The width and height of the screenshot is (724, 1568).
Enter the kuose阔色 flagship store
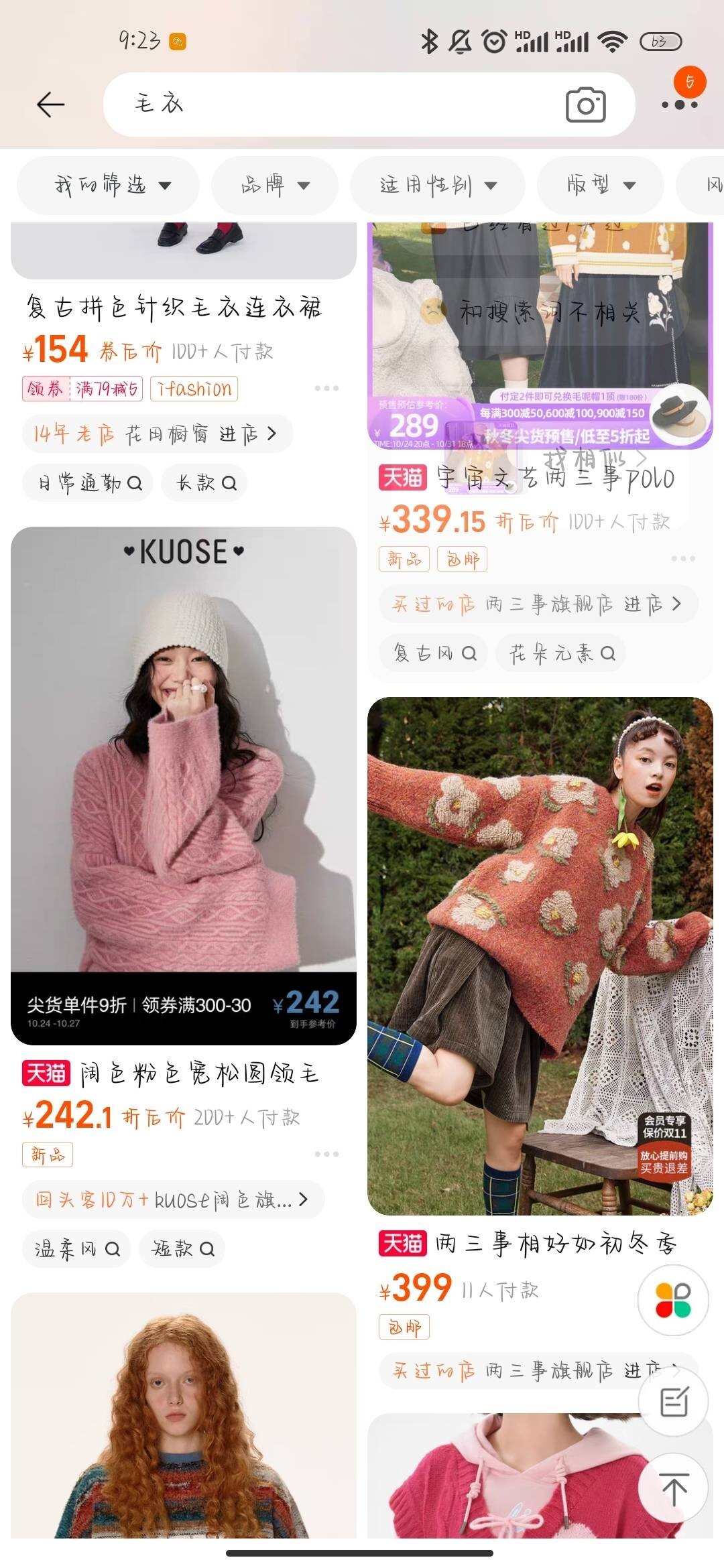coord(173,1199)
